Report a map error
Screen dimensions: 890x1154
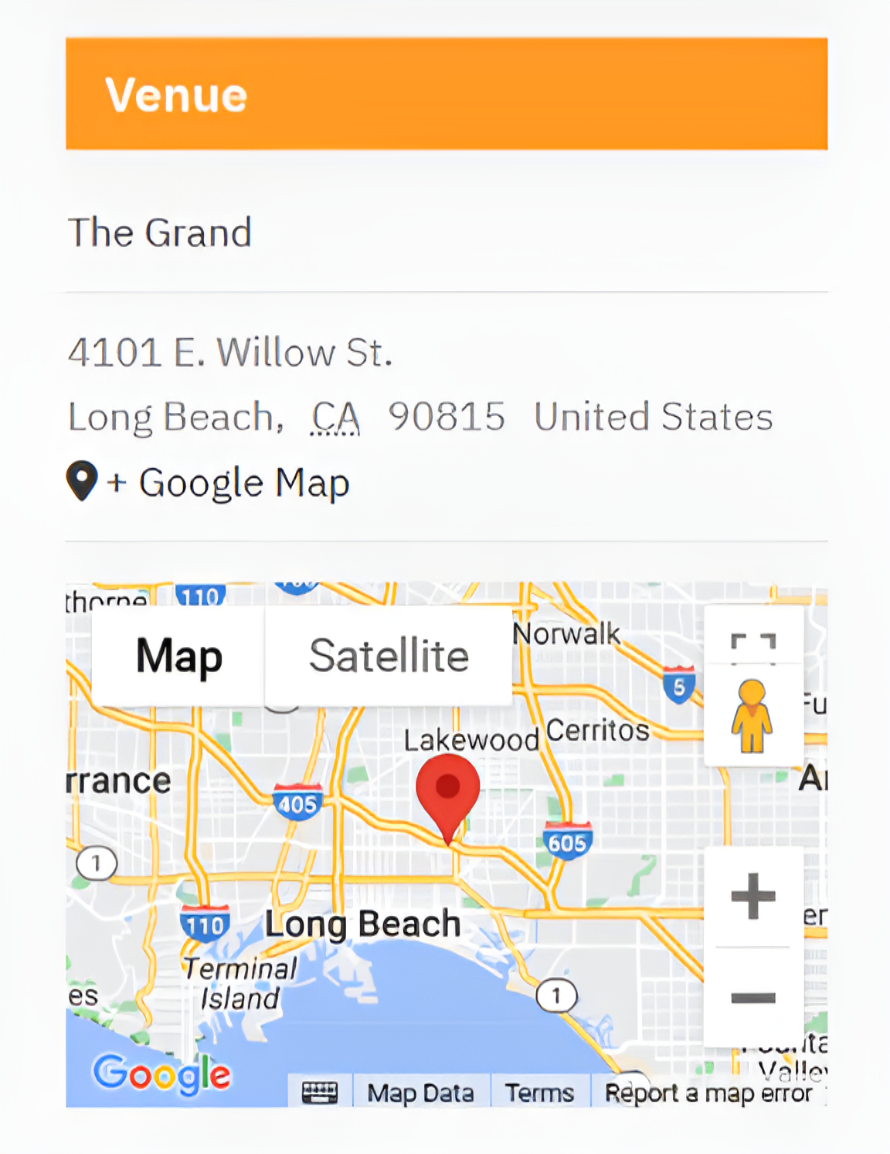[708, 1092]
